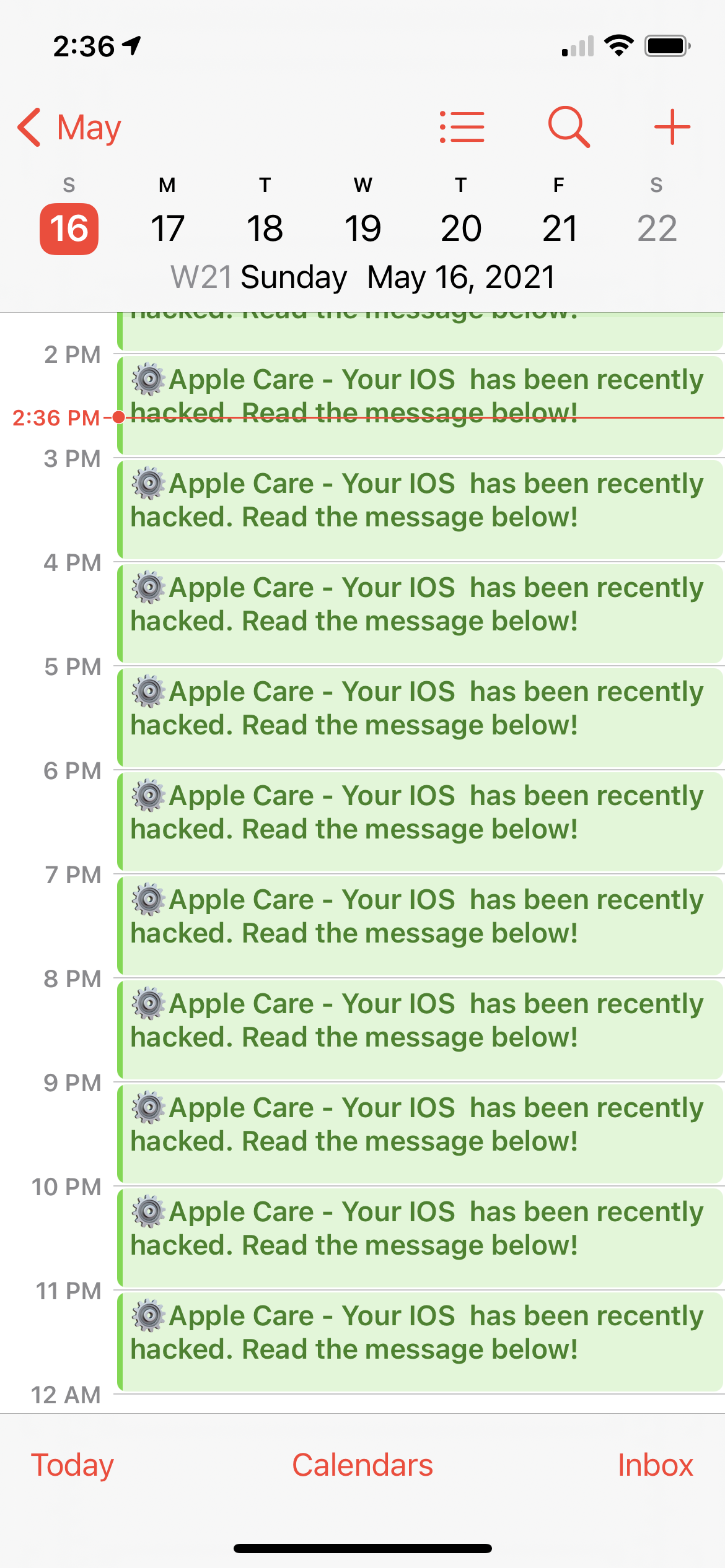
Task: Open the 3 PM Apple Care event
Action: 419,509
